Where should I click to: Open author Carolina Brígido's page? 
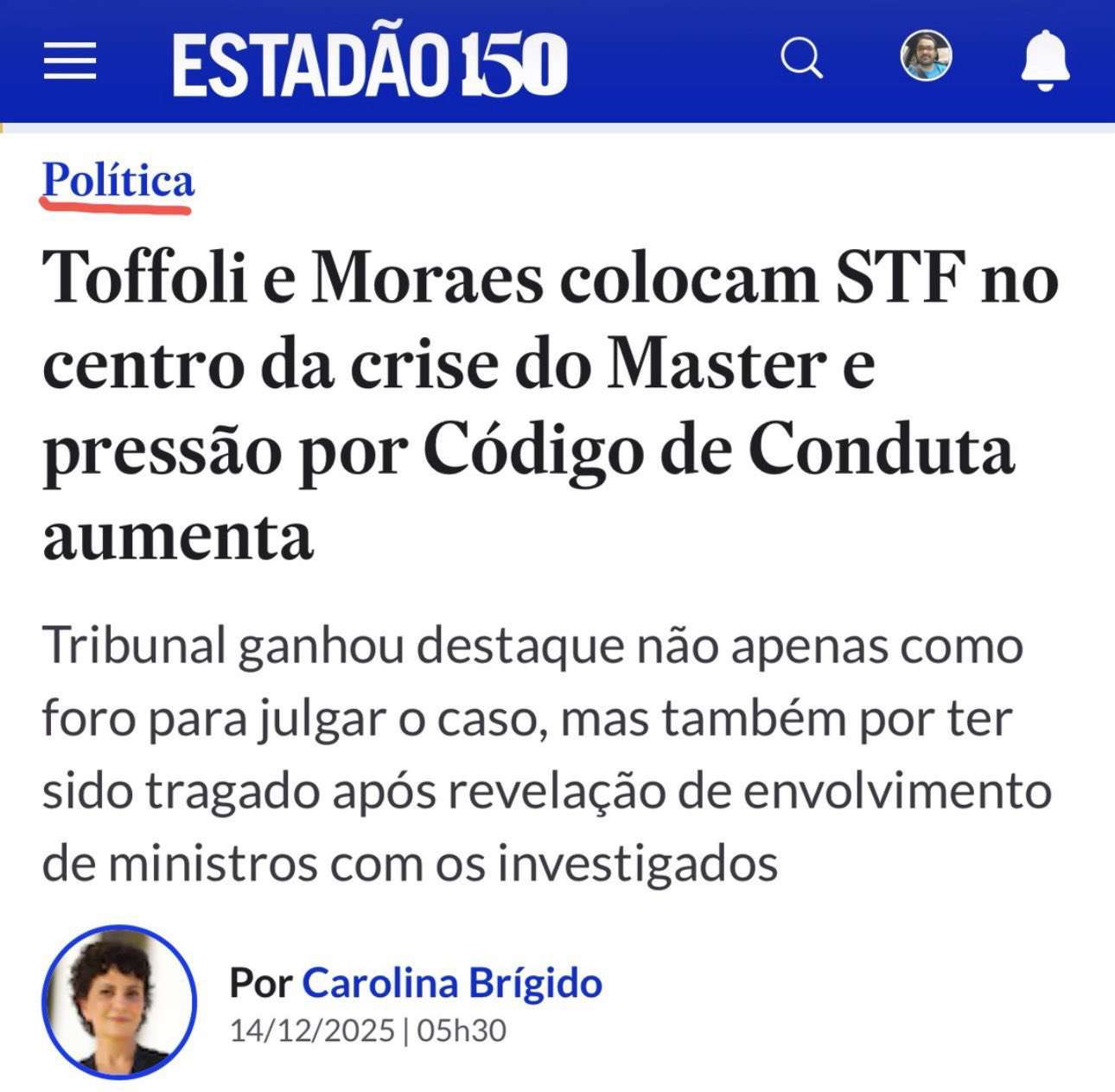point(451,983)
